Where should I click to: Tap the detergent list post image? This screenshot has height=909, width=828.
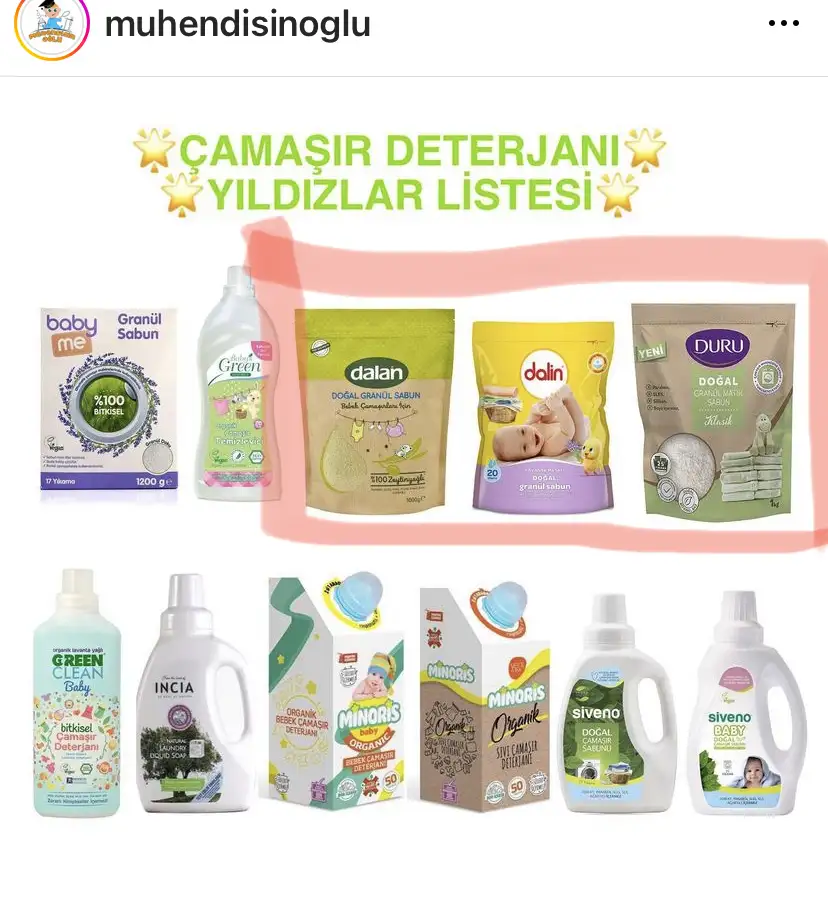click(414, 490)
